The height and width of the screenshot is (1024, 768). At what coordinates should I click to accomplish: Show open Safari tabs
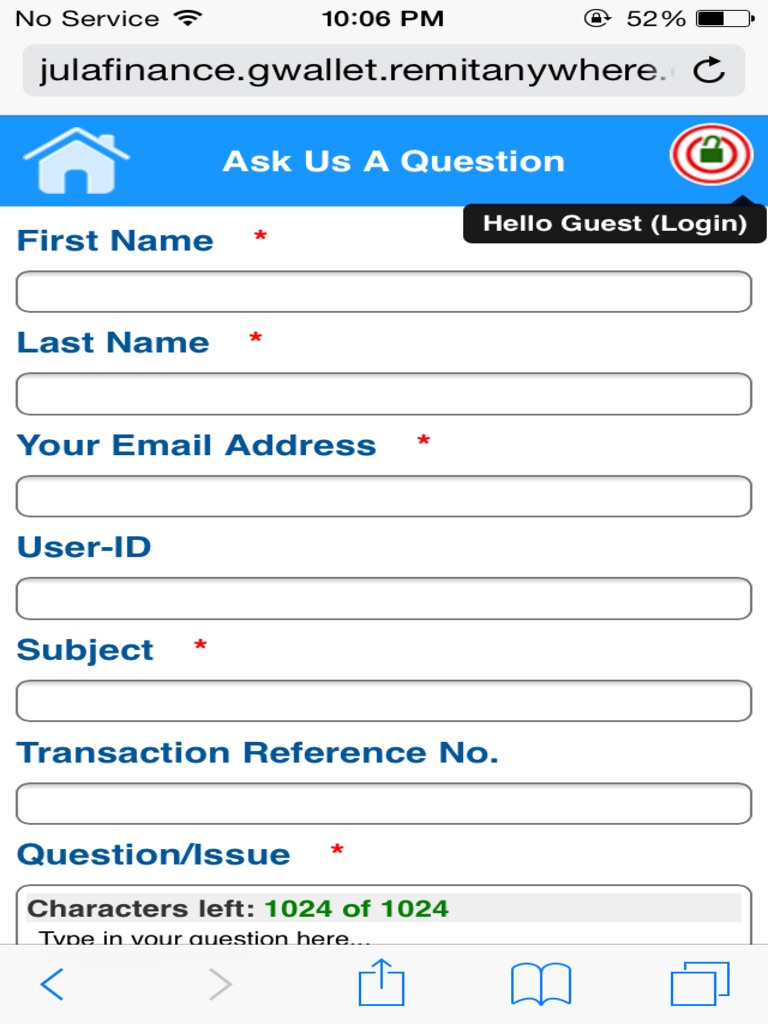(x=699, y=984)
